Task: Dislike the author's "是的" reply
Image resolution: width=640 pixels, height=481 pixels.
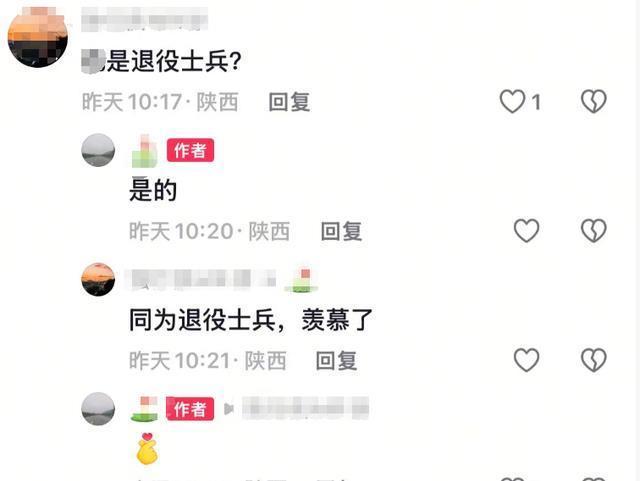Action: (594, 231)
